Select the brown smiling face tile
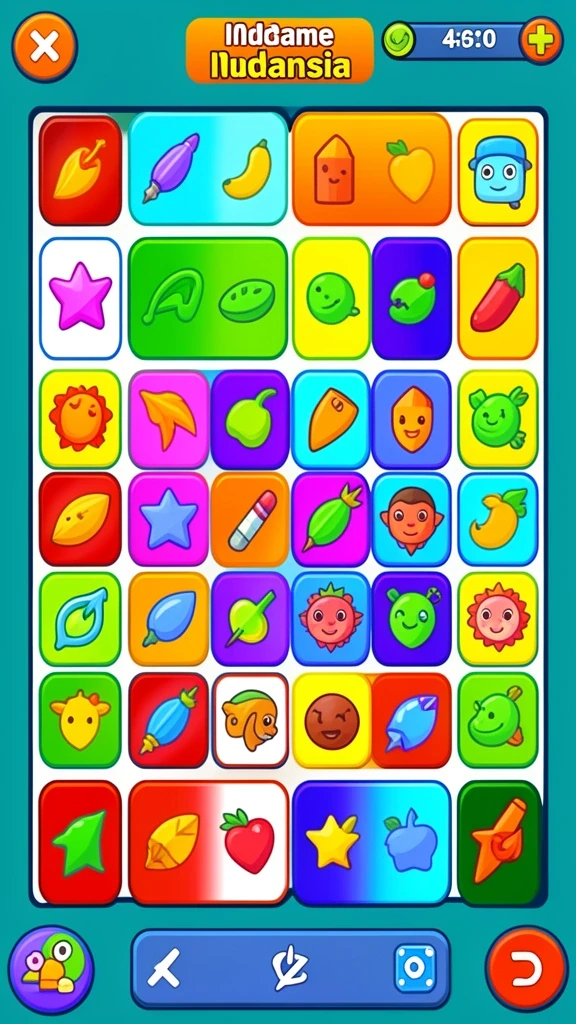Viewport: 576px width, 1024px height. point(332,721)
